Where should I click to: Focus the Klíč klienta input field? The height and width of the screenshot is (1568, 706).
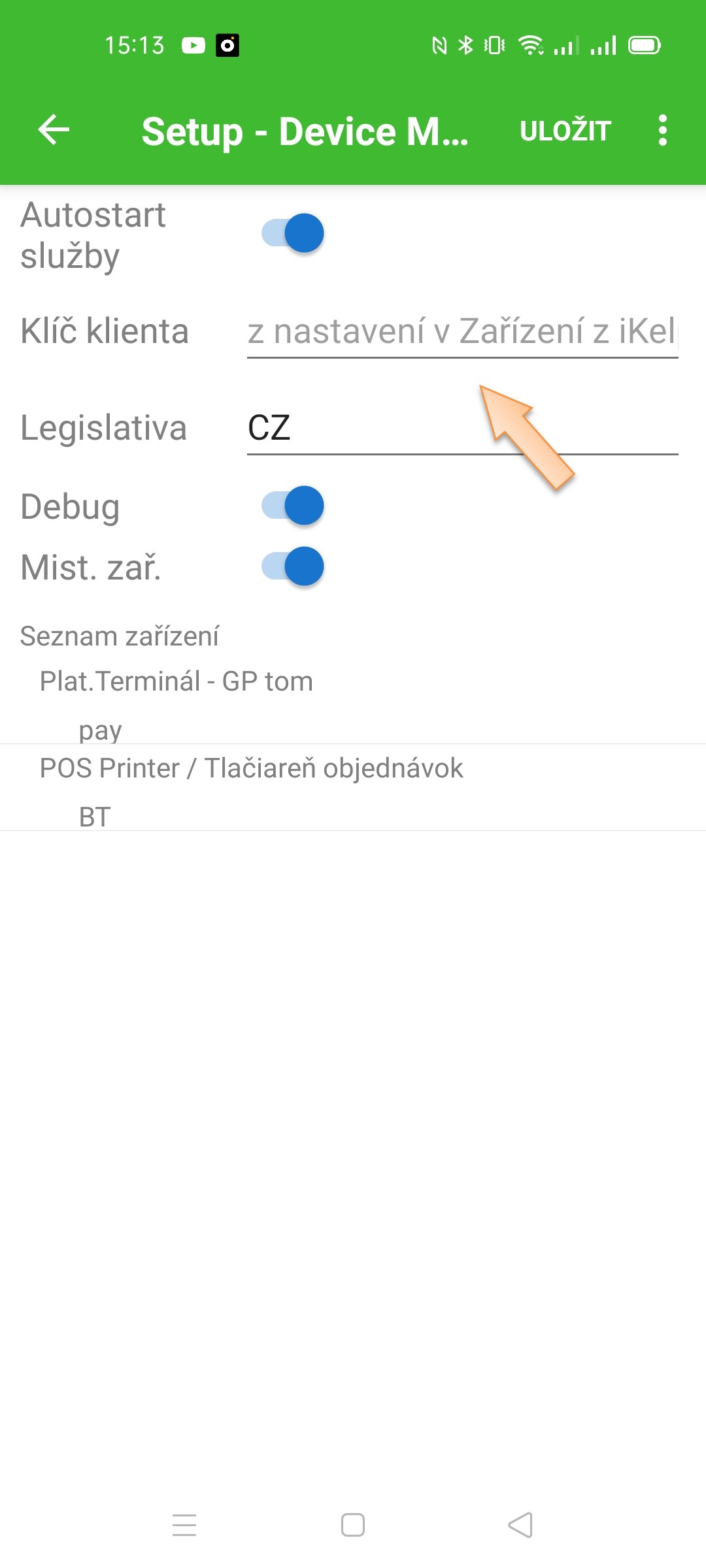click(463, 333)
